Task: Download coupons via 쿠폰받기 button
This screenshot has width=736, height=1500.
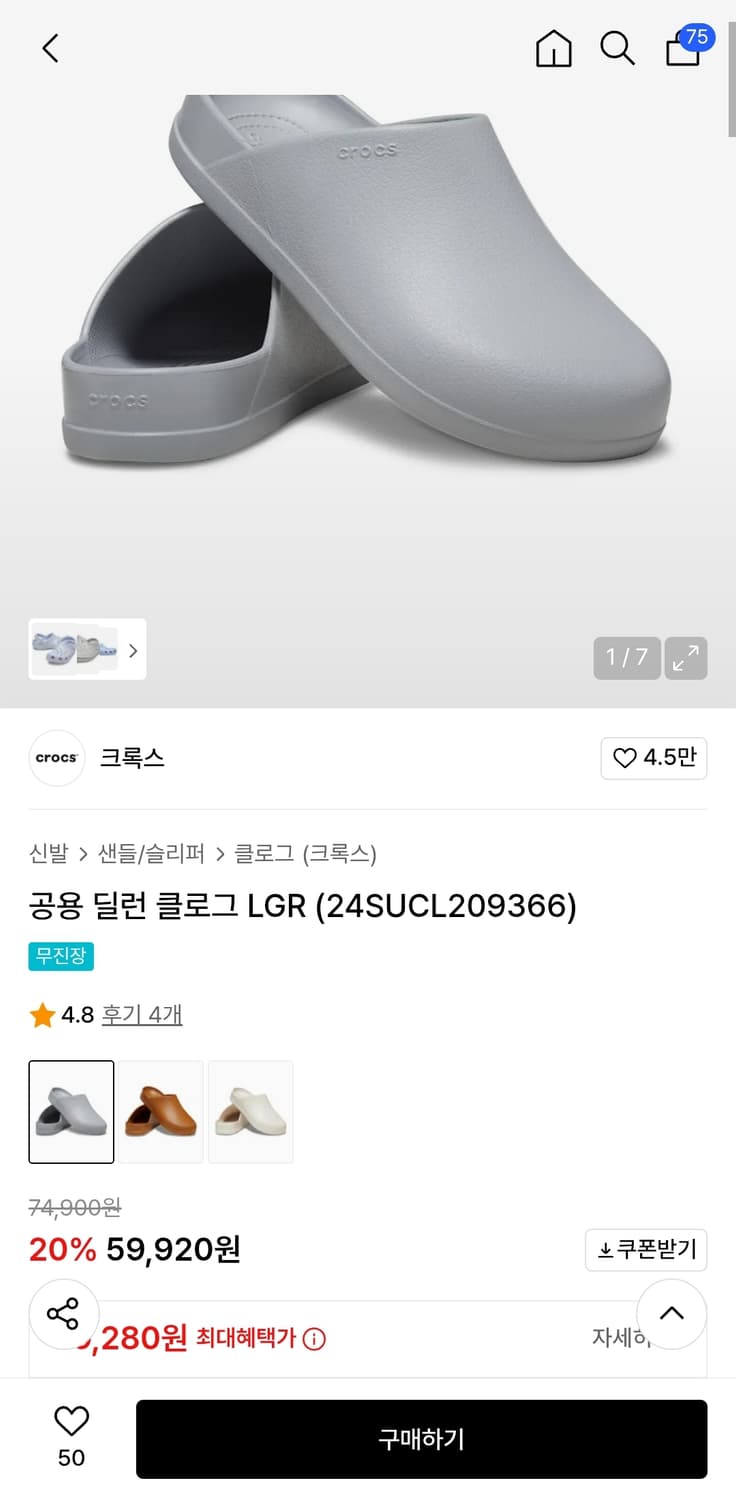Action: (645, 1250)
